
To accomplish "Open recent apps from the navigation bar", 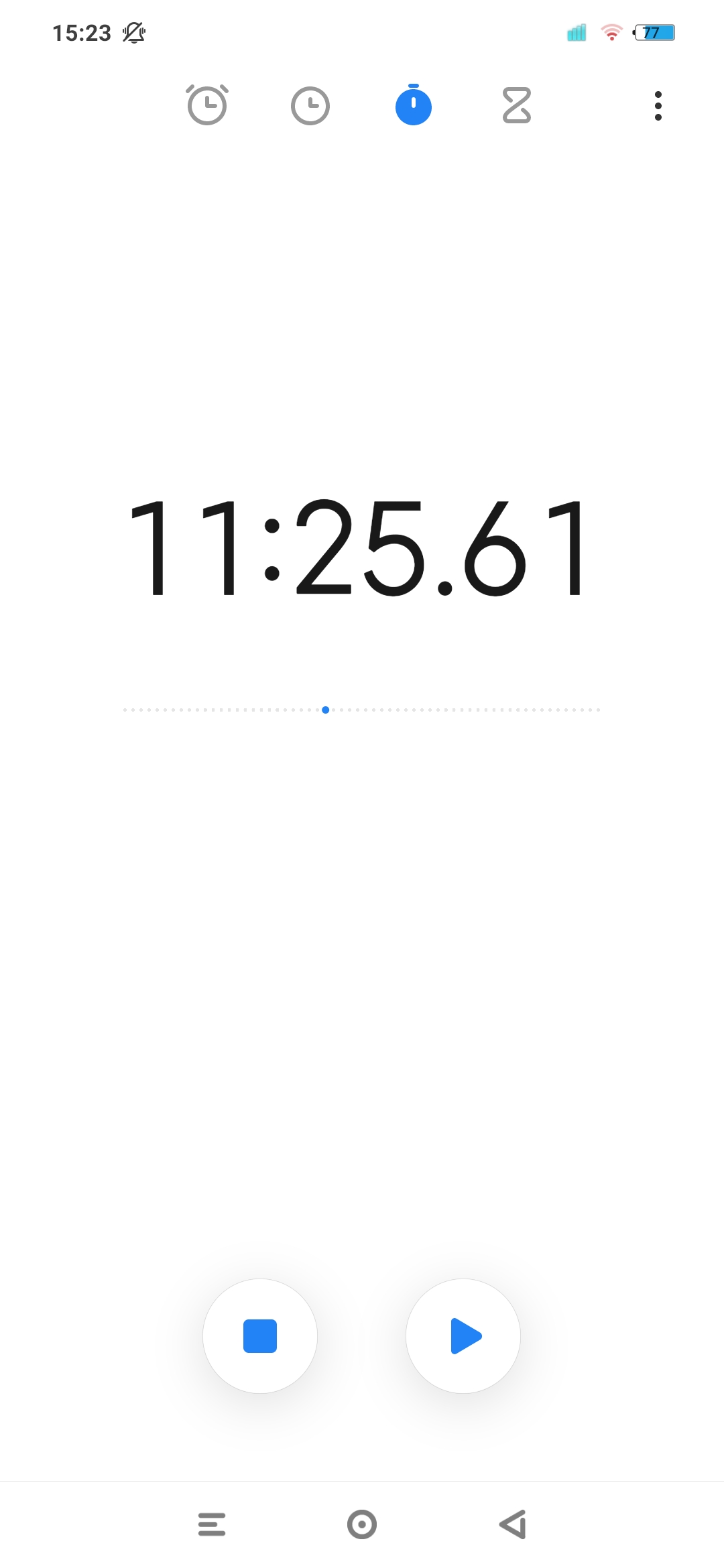I will coord(212,1524).
